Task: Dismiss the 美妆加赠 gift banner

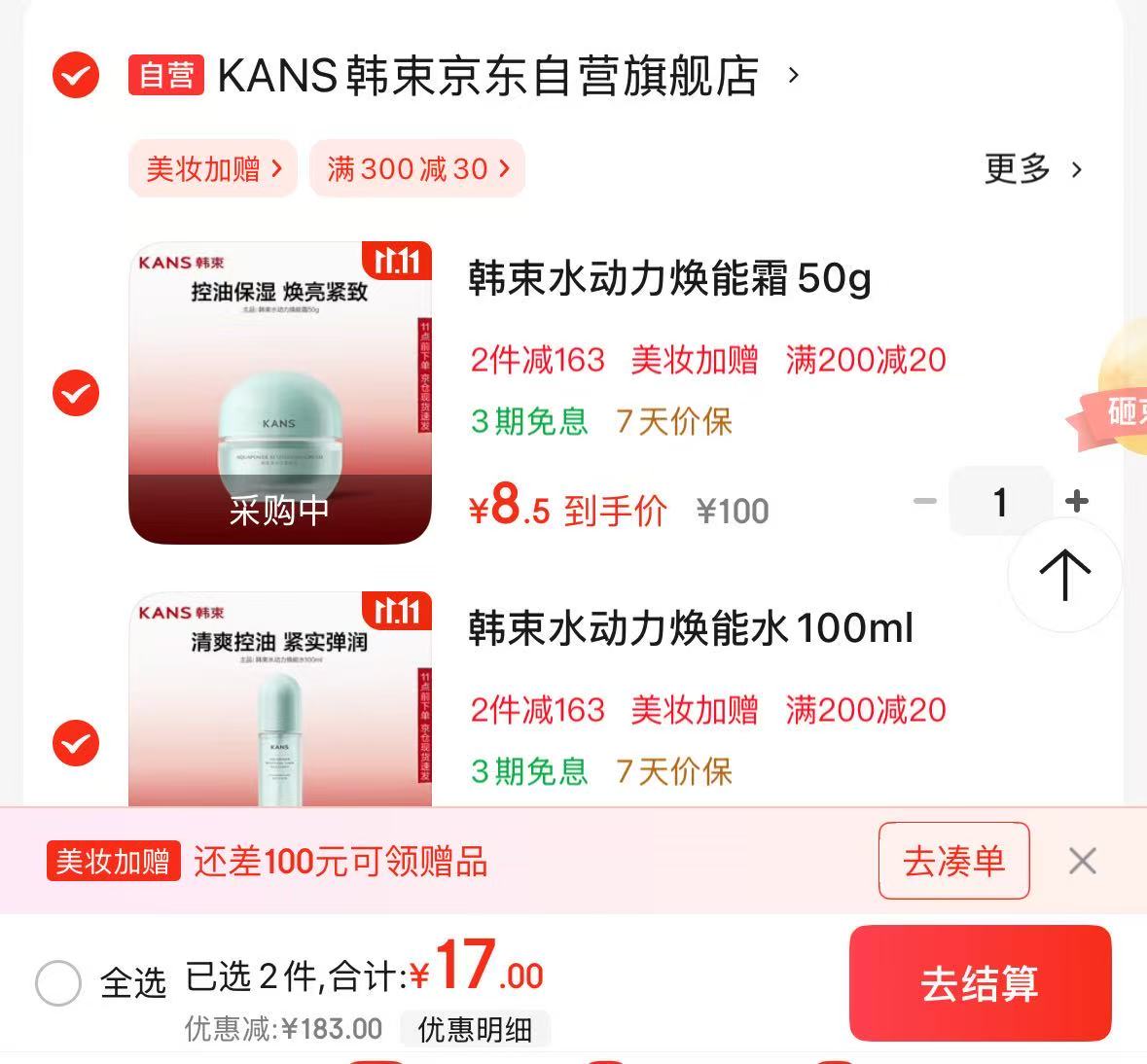Action: tap(1082, 861)
